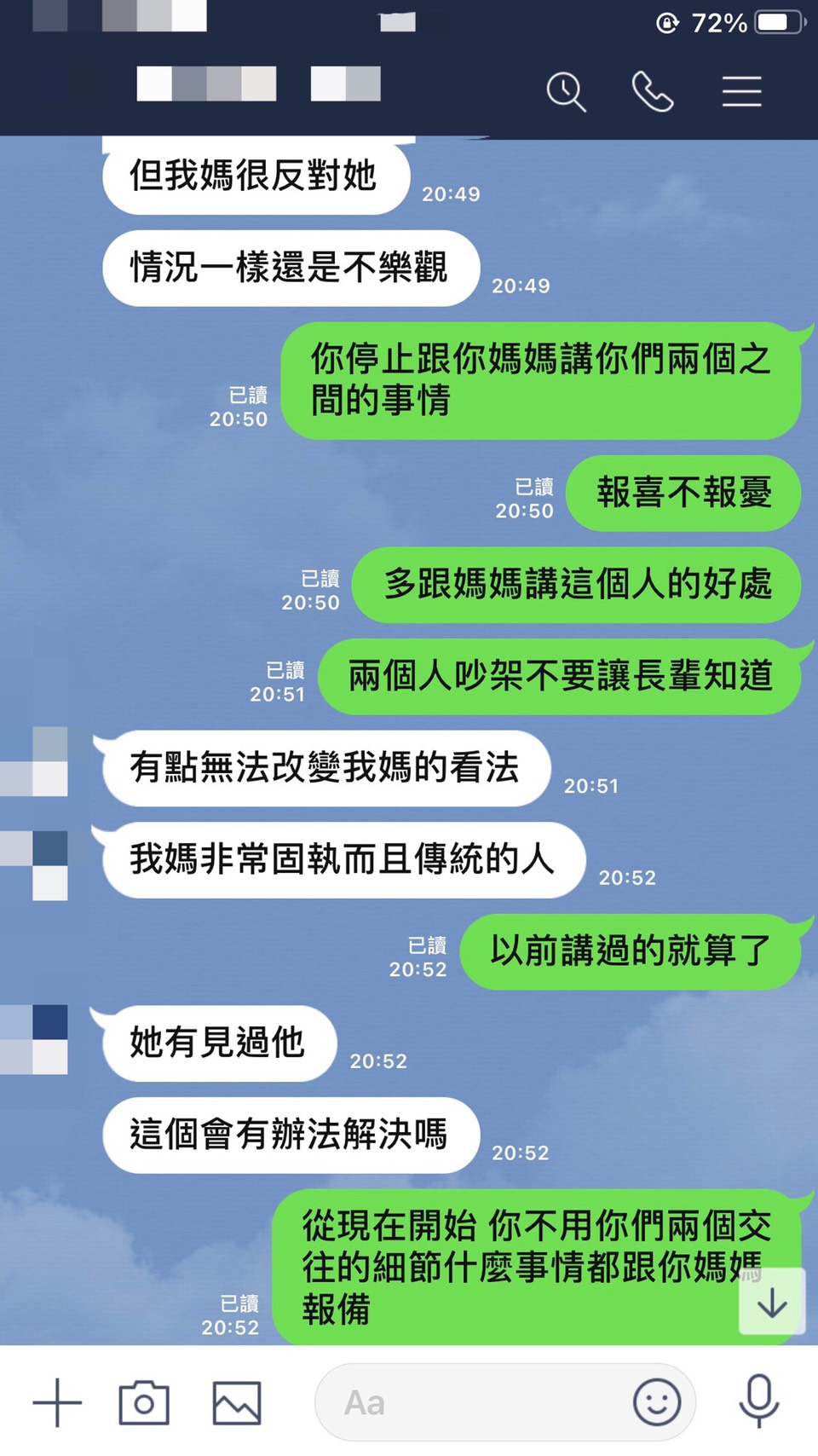The width and height of the screenshot is (818, 1456).
Task: Open the photo gallery picker
Action: (x=236, y=1402)
